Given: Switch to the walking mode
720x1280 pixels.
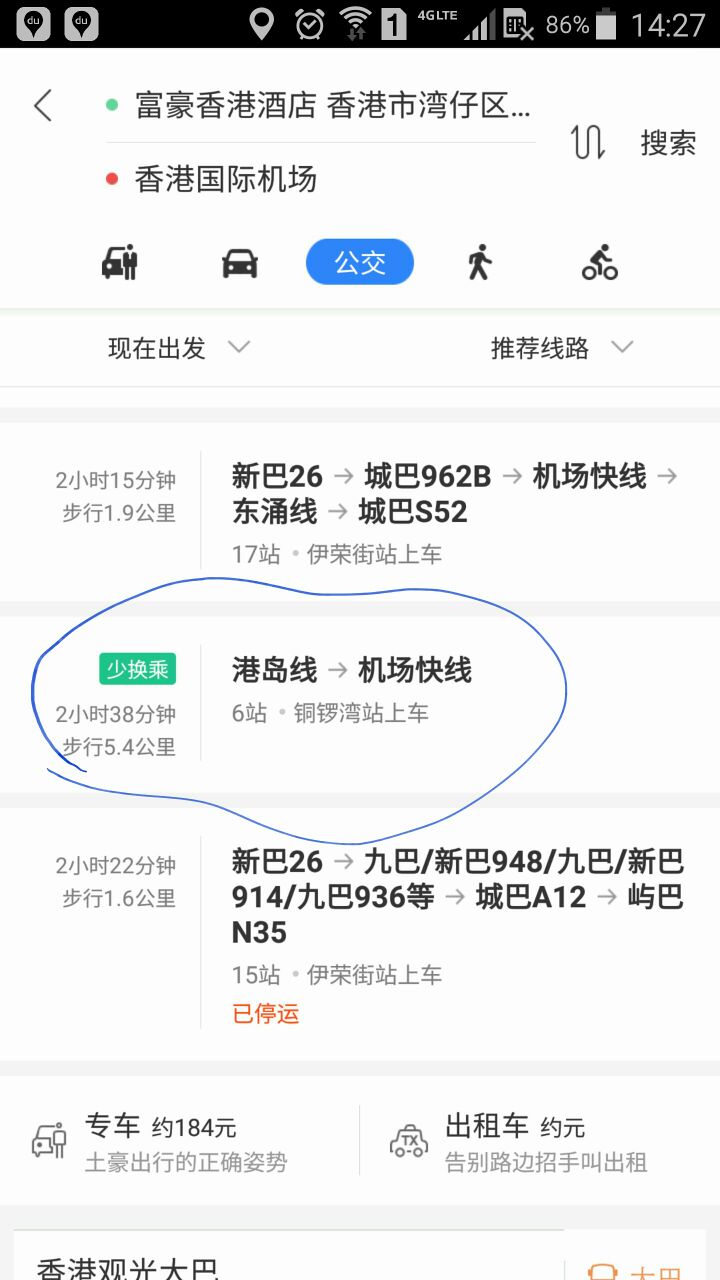Looking at the screenshot, I should click(x=480, y=263).
